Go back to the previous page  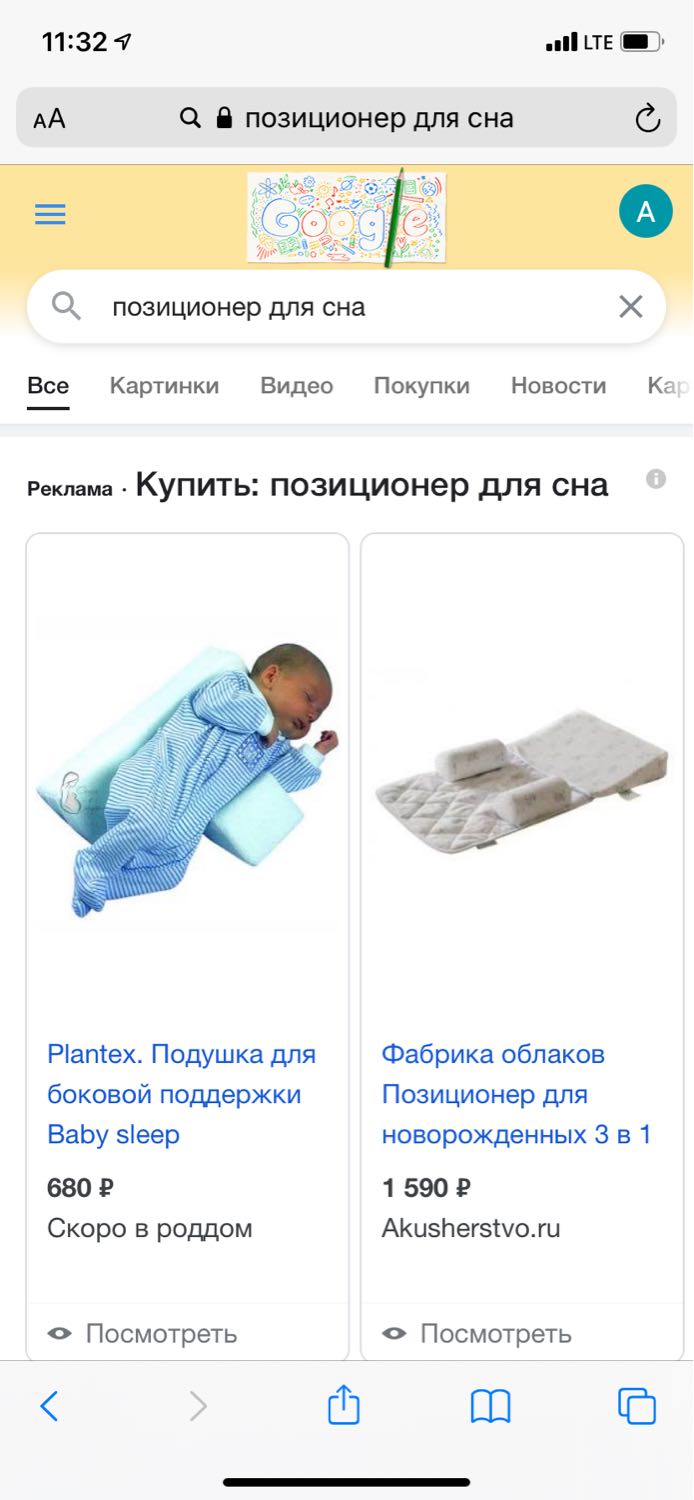pyautogui.click(x=49, y=1407)
